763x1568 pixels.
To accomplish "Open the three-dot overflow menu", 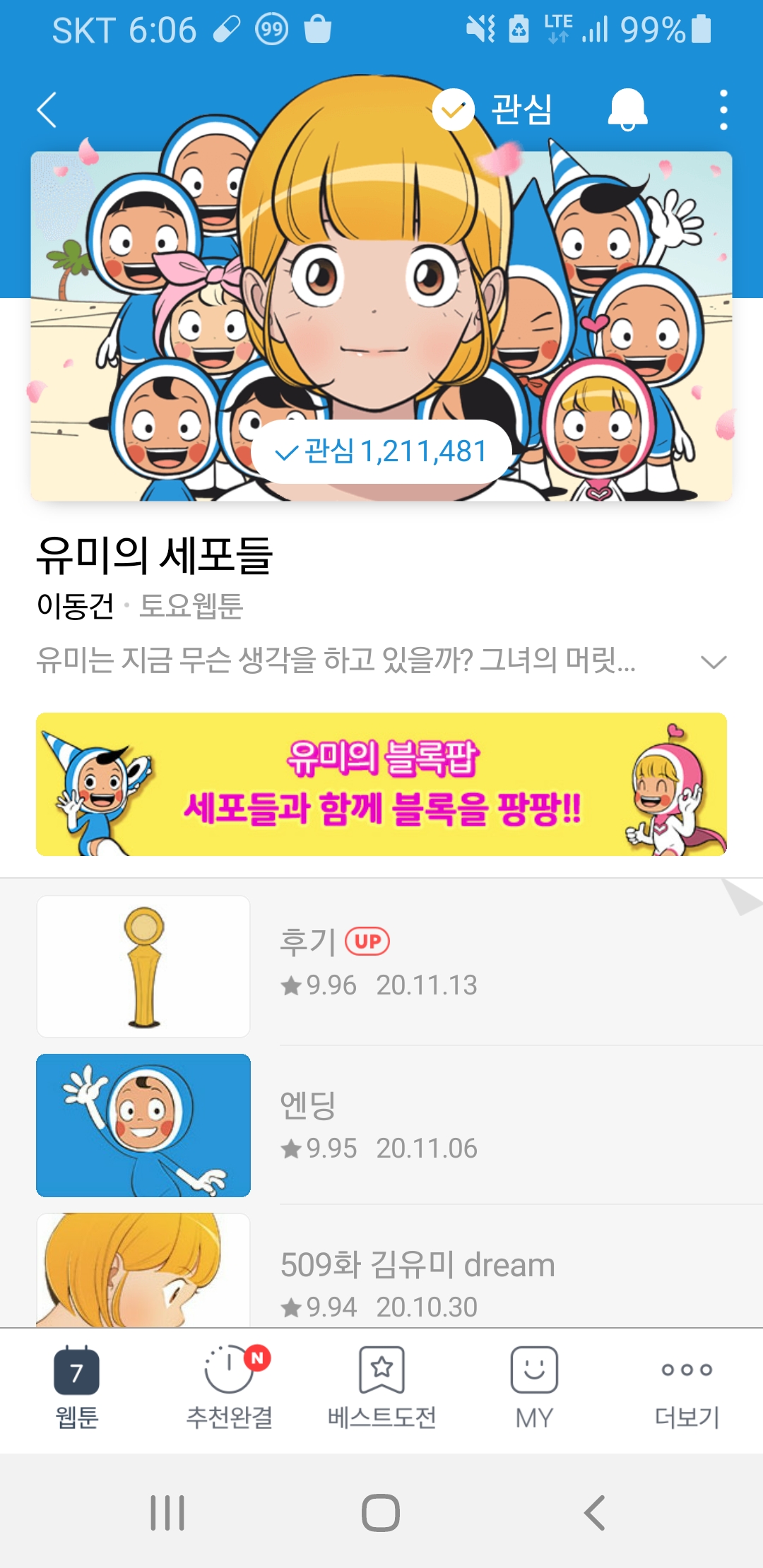I will (x=723, y=110).
